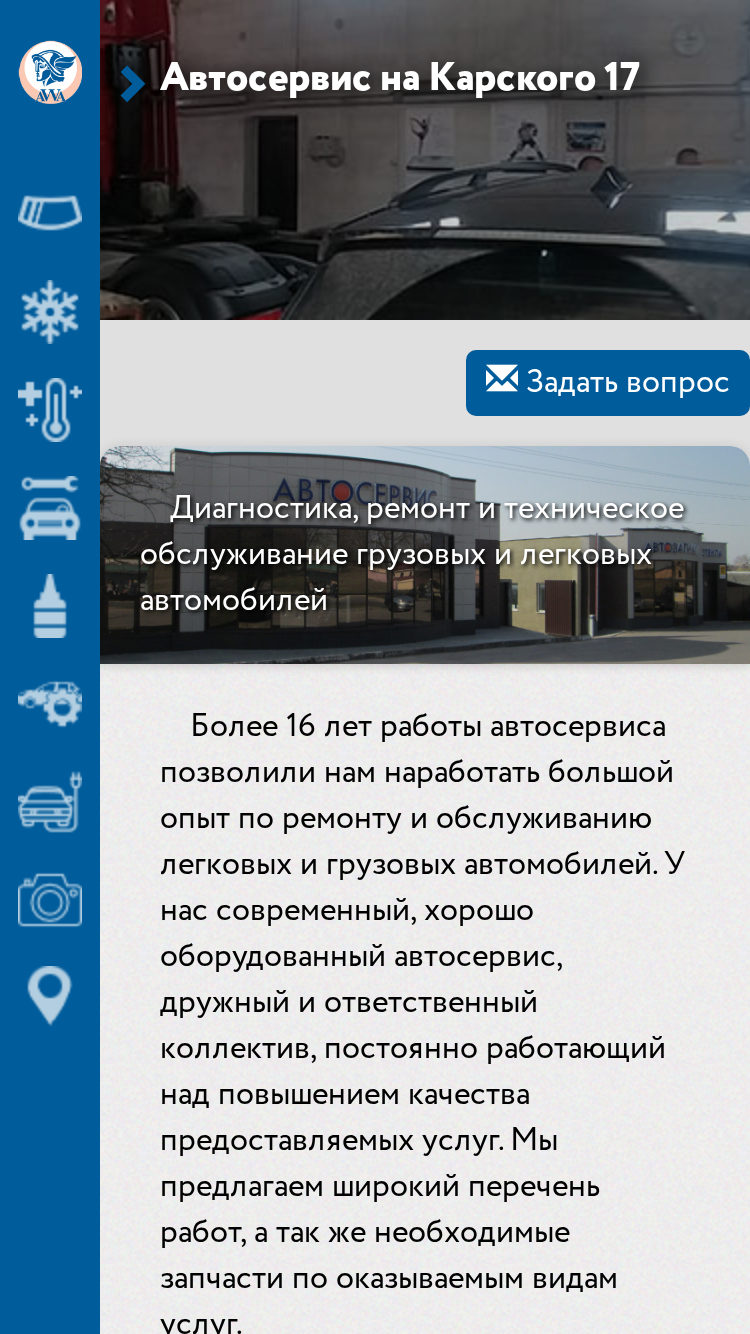Open the windshield glass section
The image size is (750, 1334).
coord(50,212)
